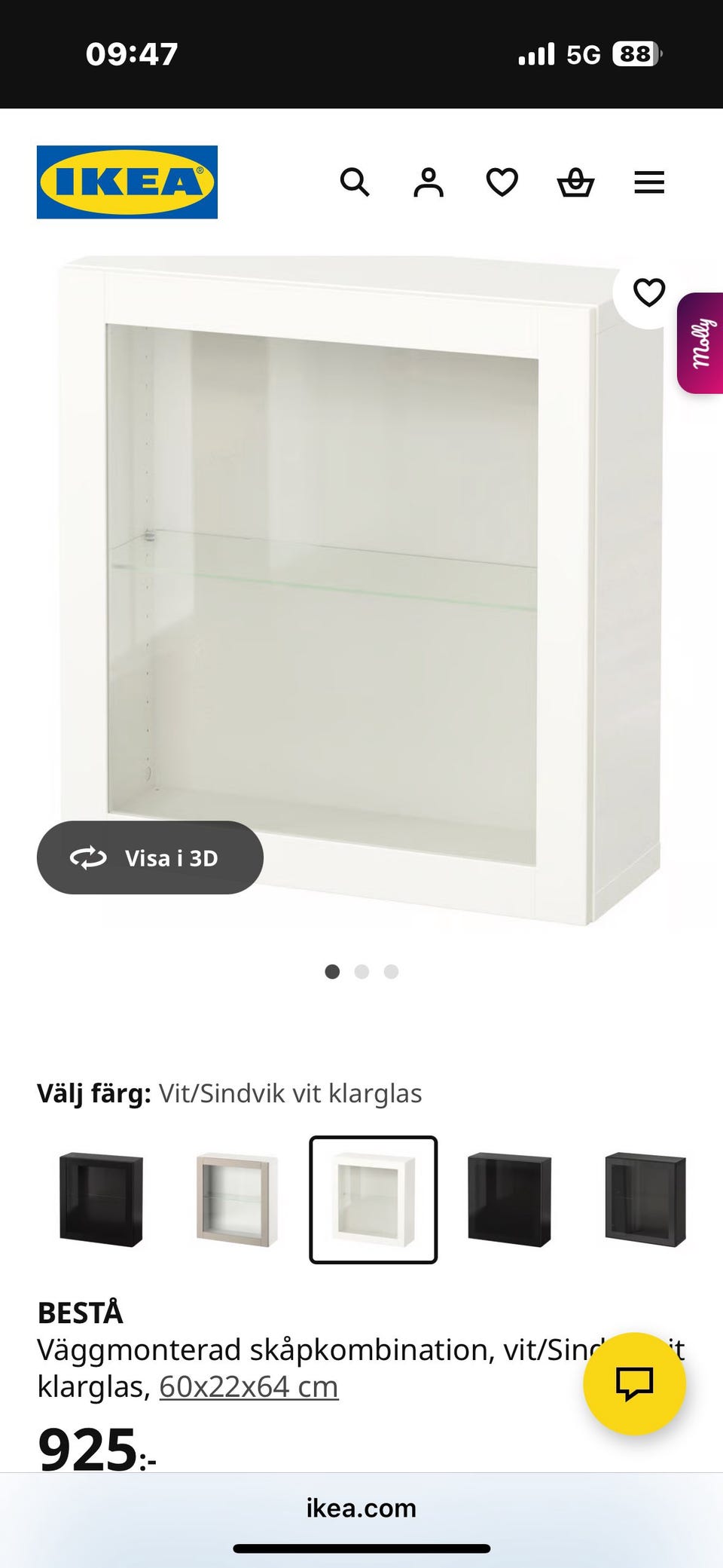
Task: Open ikea.com address bar label
Action: (361, 1508)
